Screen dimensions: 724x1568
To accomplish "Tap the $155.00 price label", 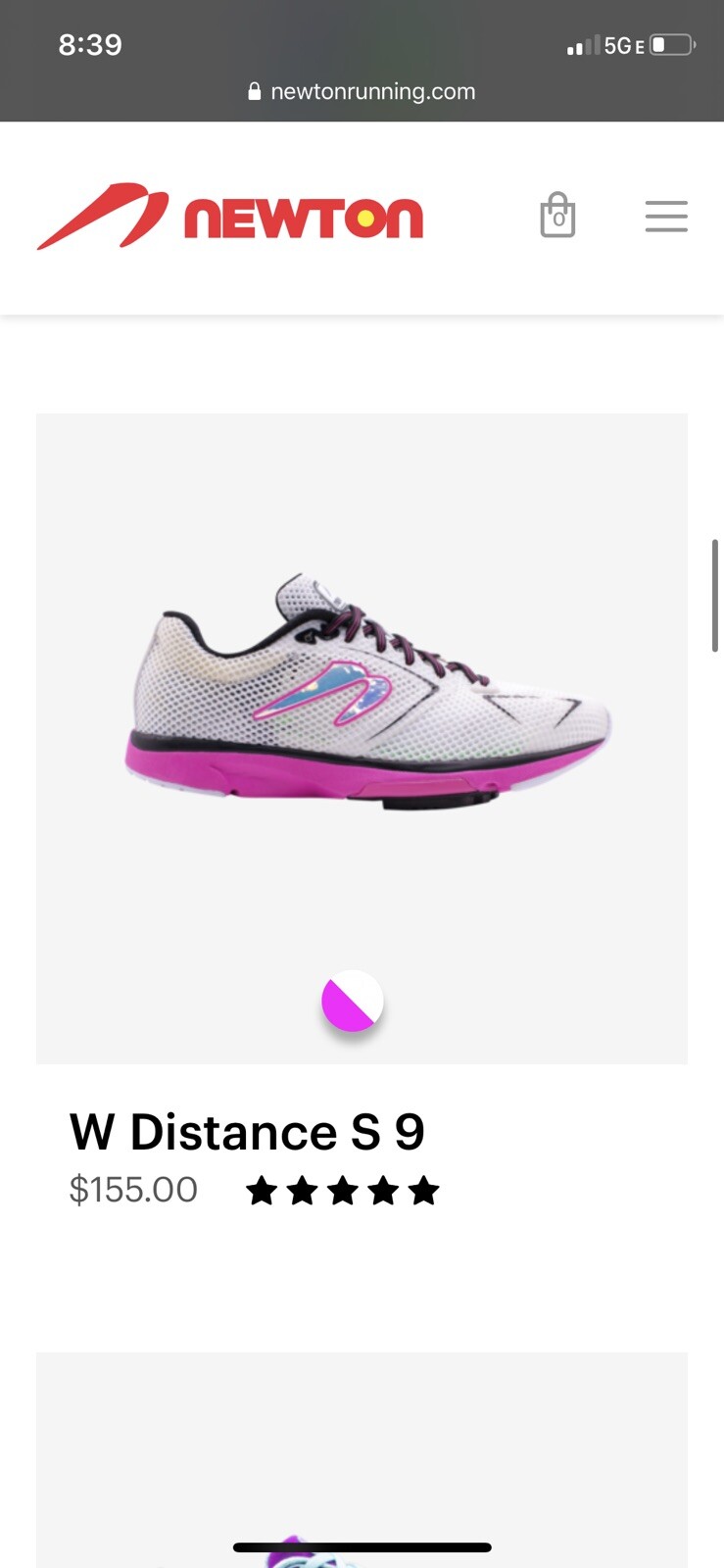I will pos(132,1189).
